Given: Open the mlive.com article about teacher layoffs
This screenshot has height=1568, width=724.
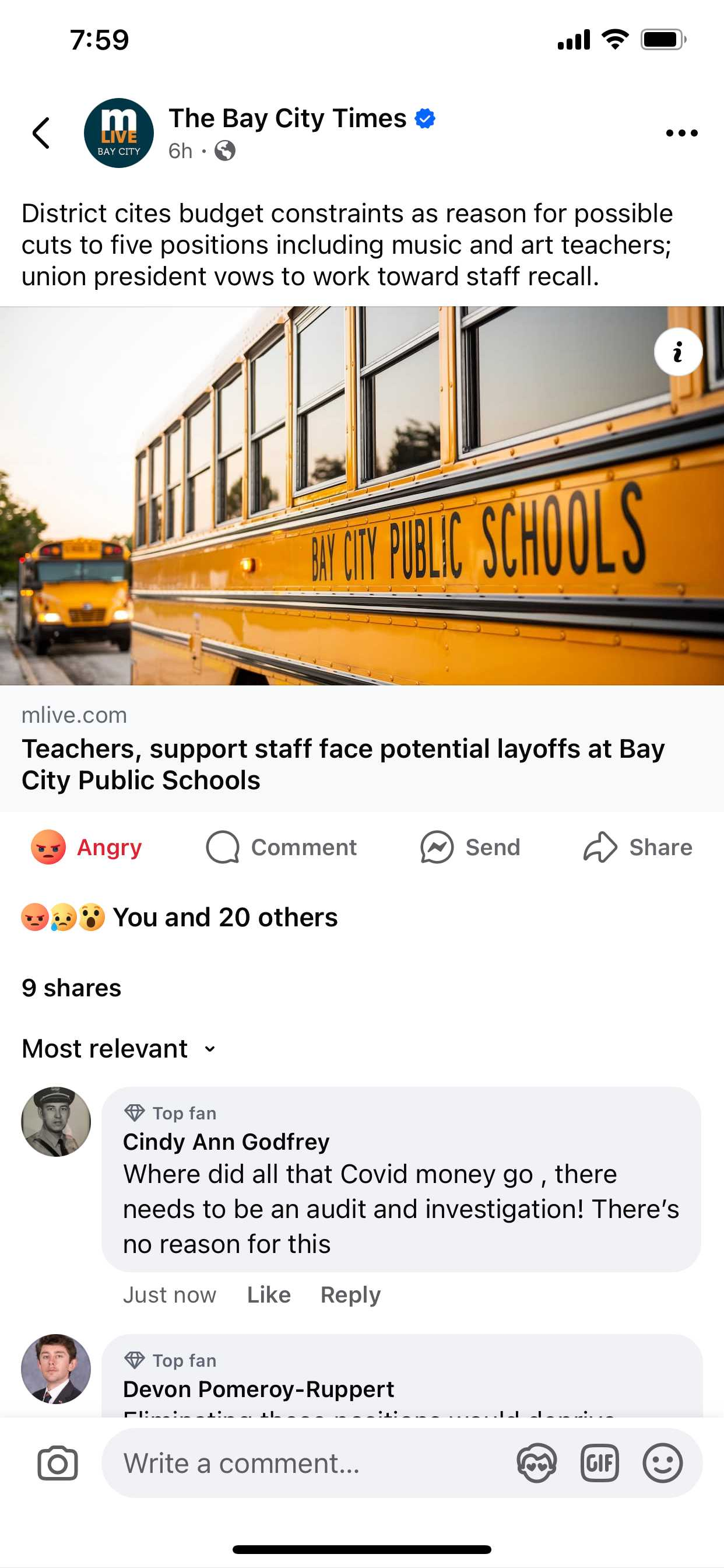Looking at the screenshot, I should point(361,748).
